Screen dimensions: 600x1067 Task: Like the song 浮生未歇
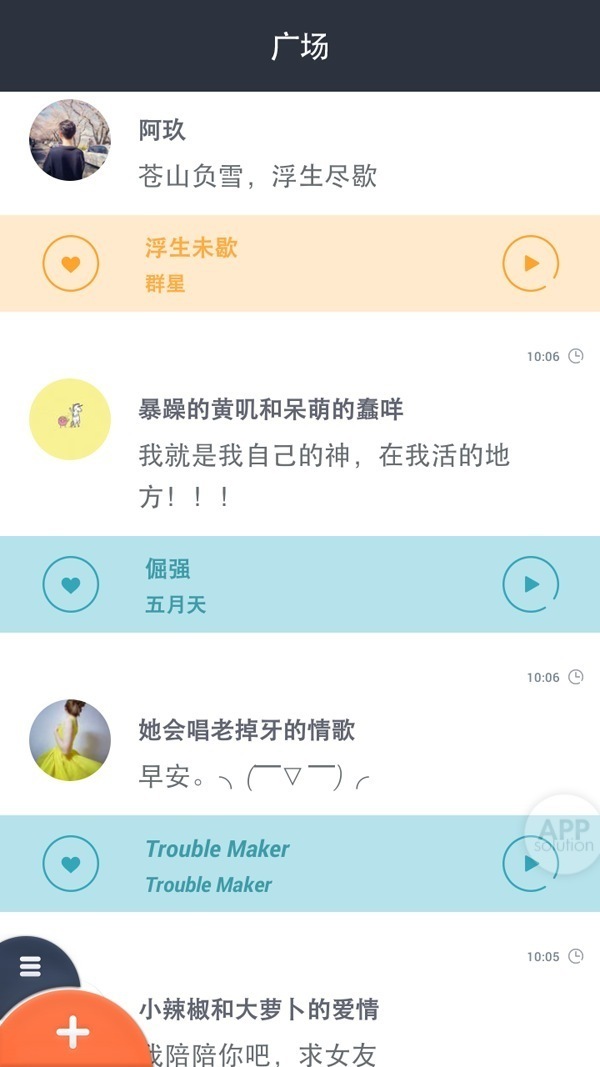tap(70, 264)
